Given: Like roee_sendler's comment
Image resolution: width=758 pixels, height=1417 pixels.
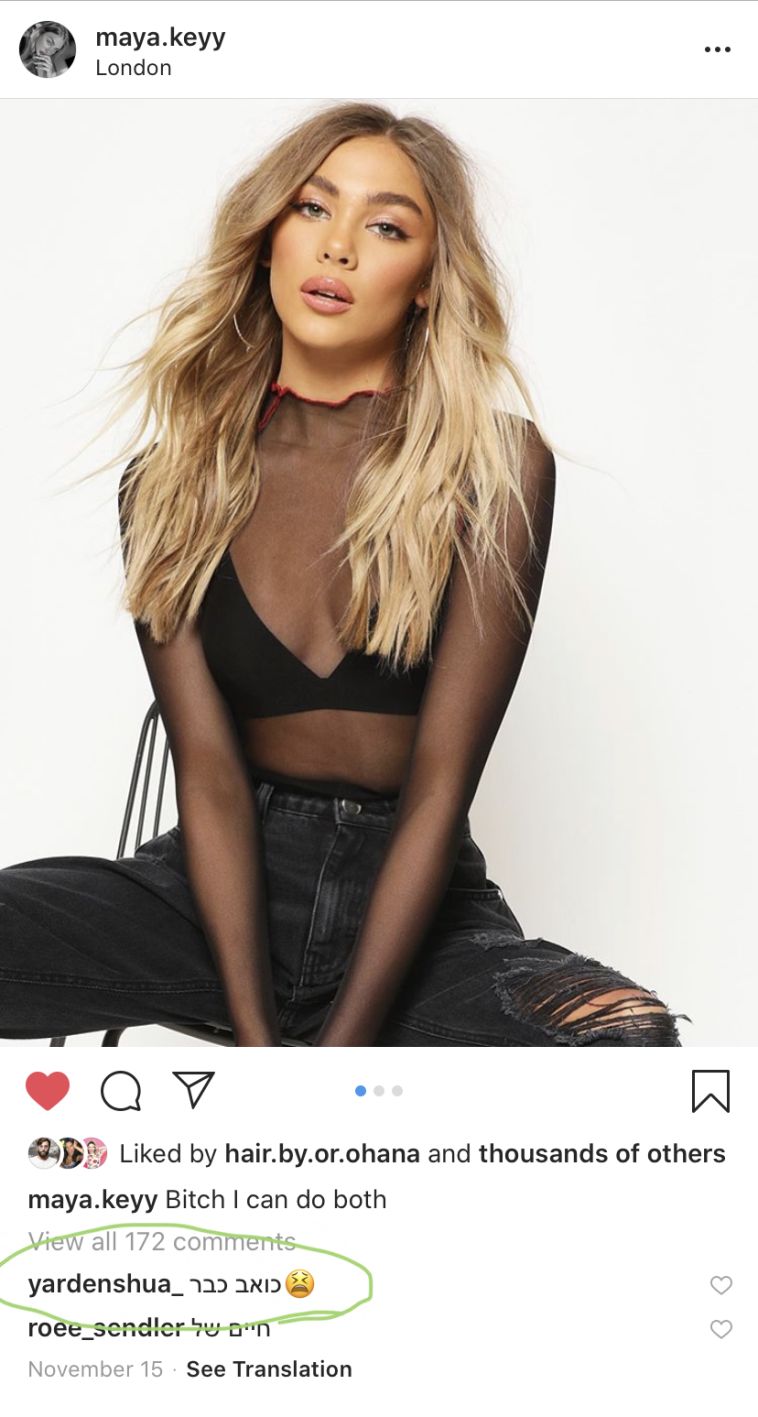Looking at the screenshot, I should coord(720,1329).
